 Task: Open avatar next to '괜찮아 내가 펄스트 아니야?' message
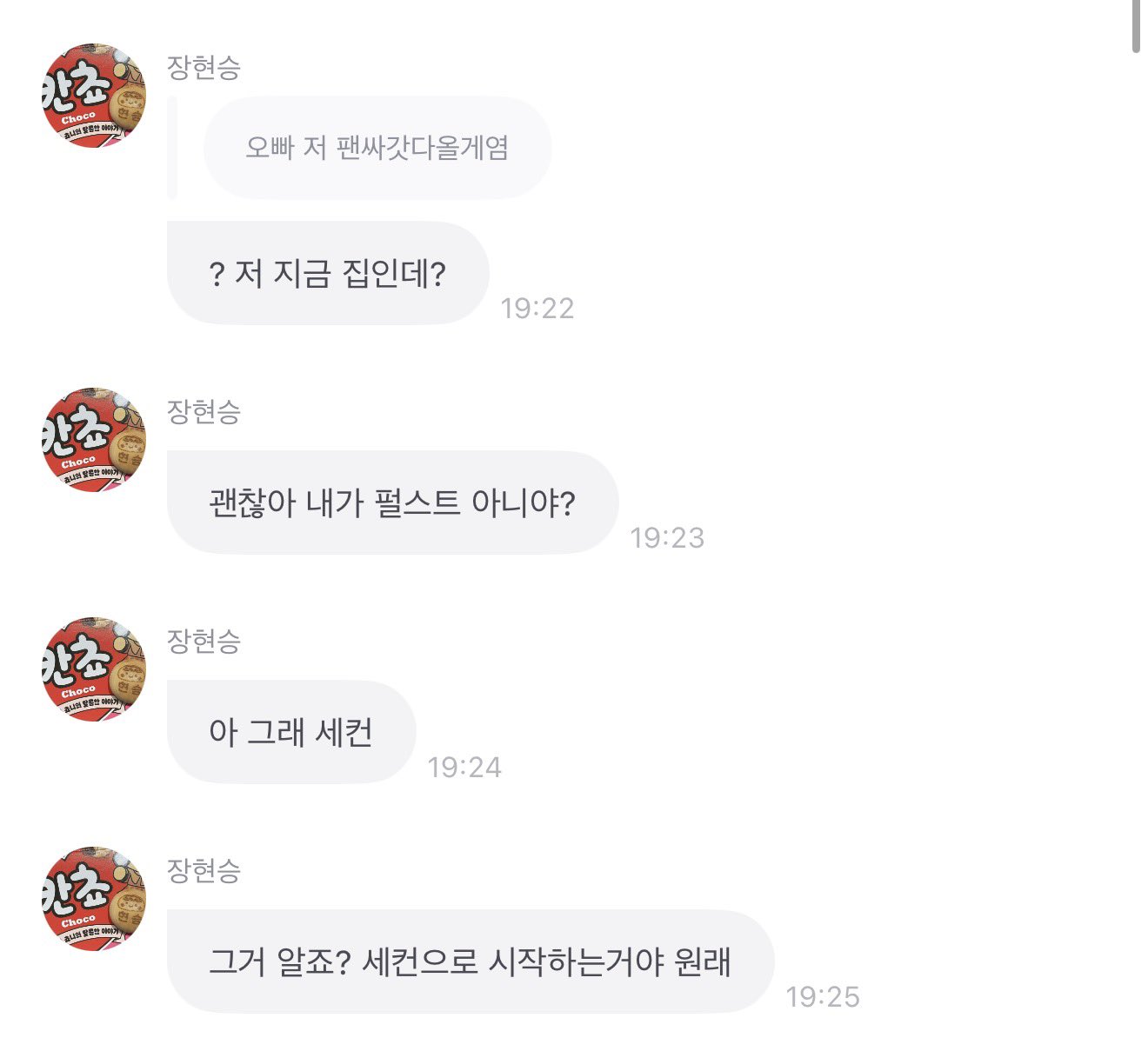[94, 440]
